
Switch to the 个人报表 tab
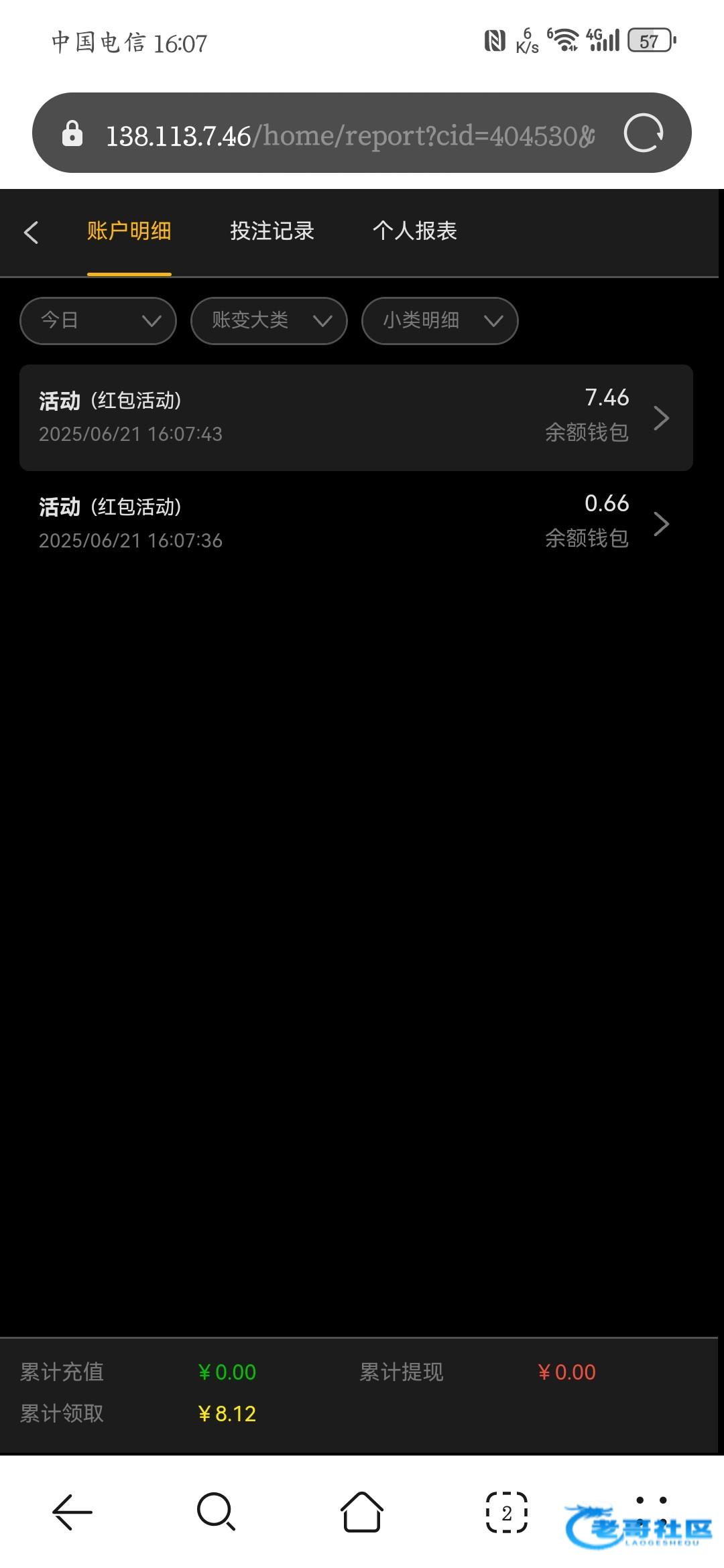414,231
